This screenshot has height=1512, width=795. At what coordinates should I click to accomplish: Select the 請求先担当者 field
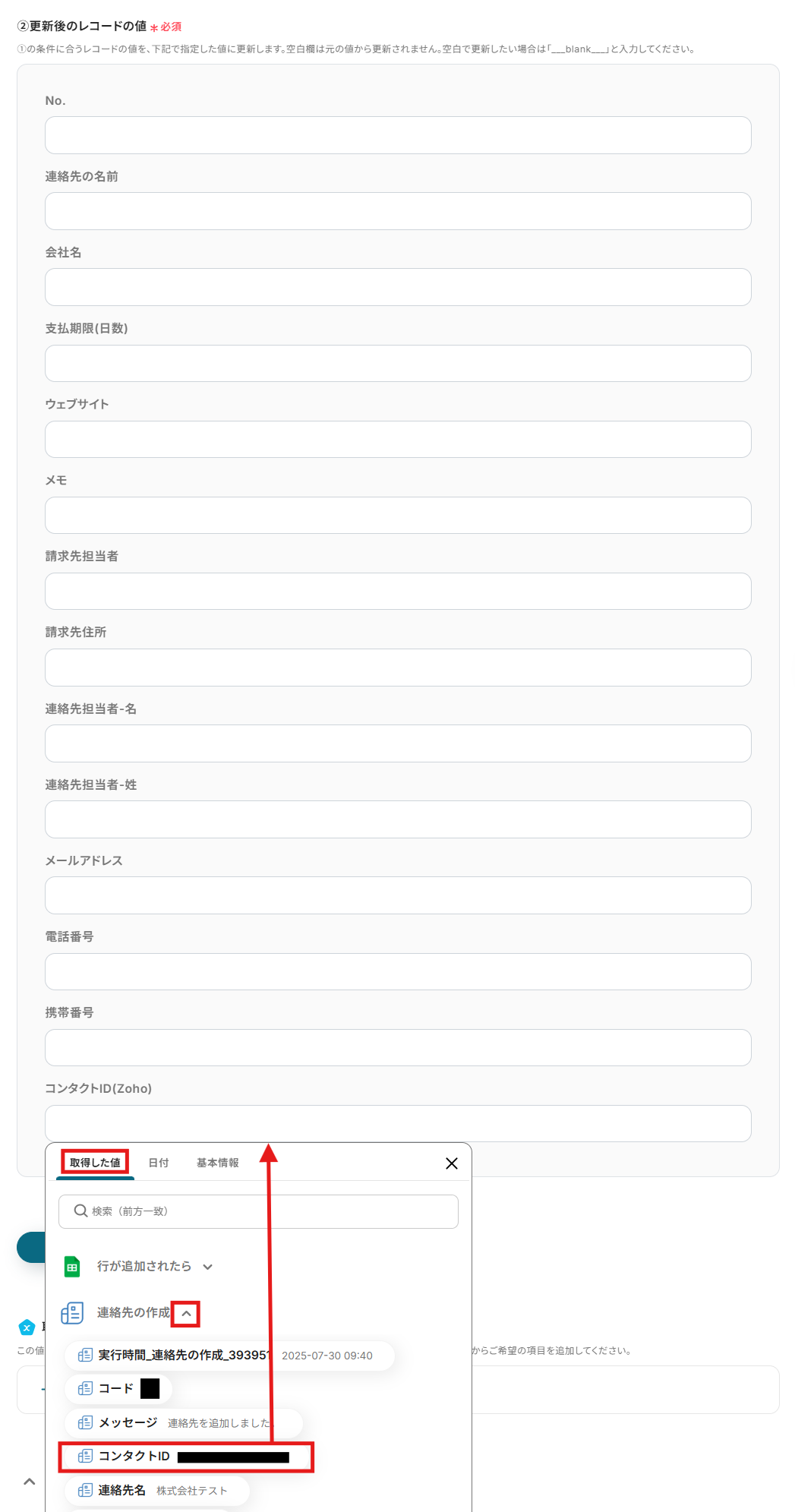(x=398, y=591)
